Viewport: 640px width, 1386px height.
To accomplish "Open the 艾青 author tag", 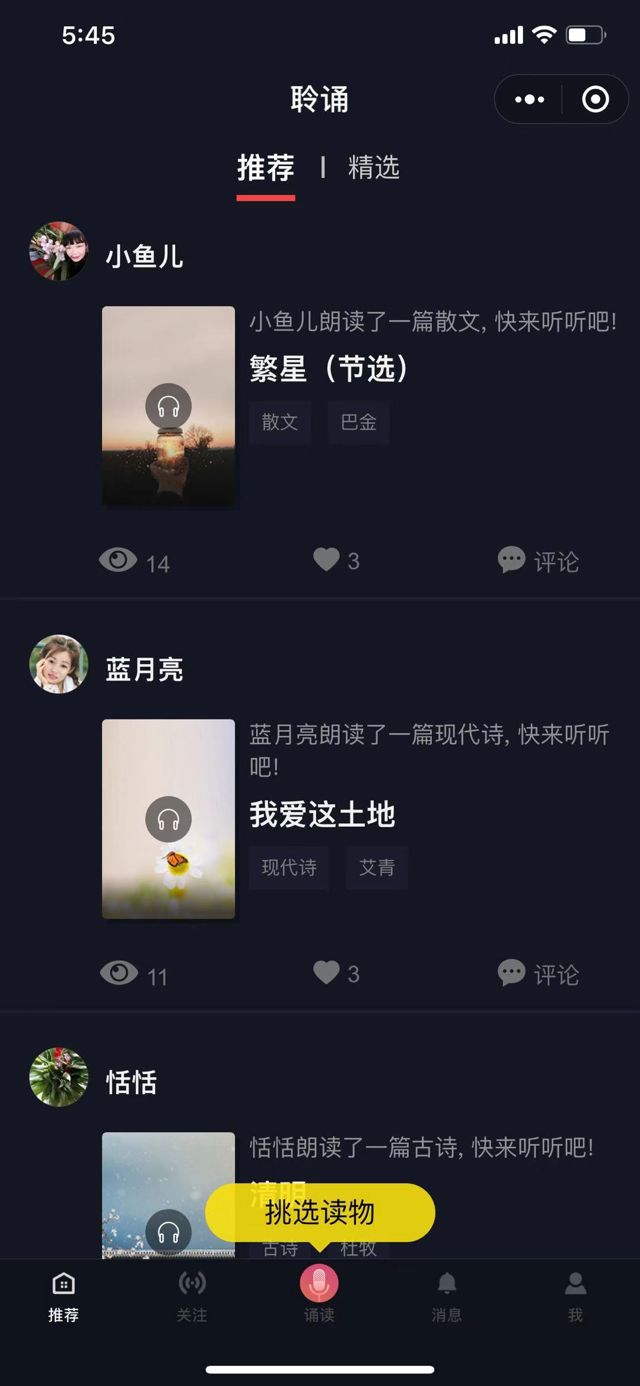I will pos(377,868).
